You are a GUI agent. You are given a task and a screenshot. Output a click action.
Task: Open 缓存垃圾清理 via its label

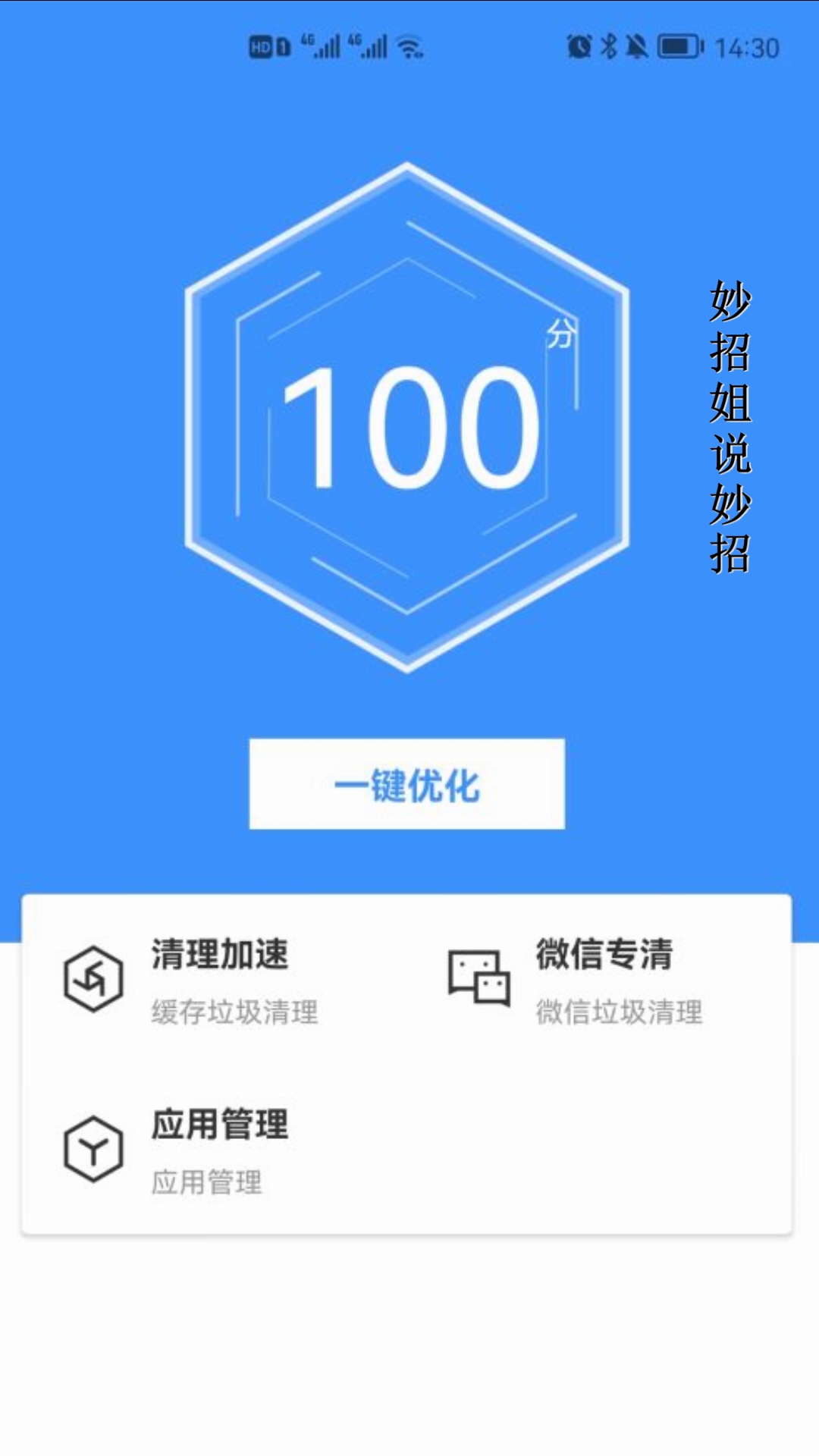coord(235,1011)
